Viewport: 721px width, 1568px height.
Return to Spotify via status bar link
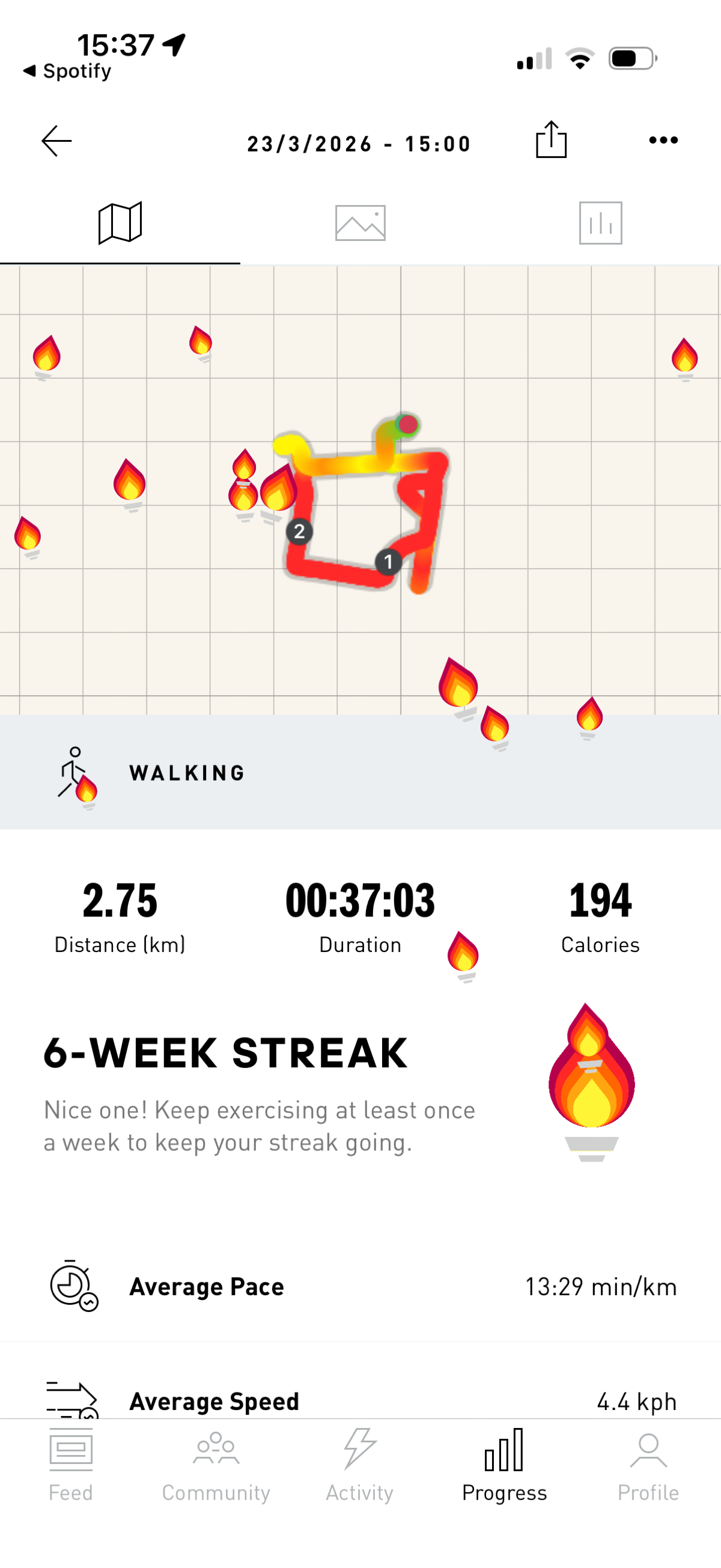pos(67,71)
